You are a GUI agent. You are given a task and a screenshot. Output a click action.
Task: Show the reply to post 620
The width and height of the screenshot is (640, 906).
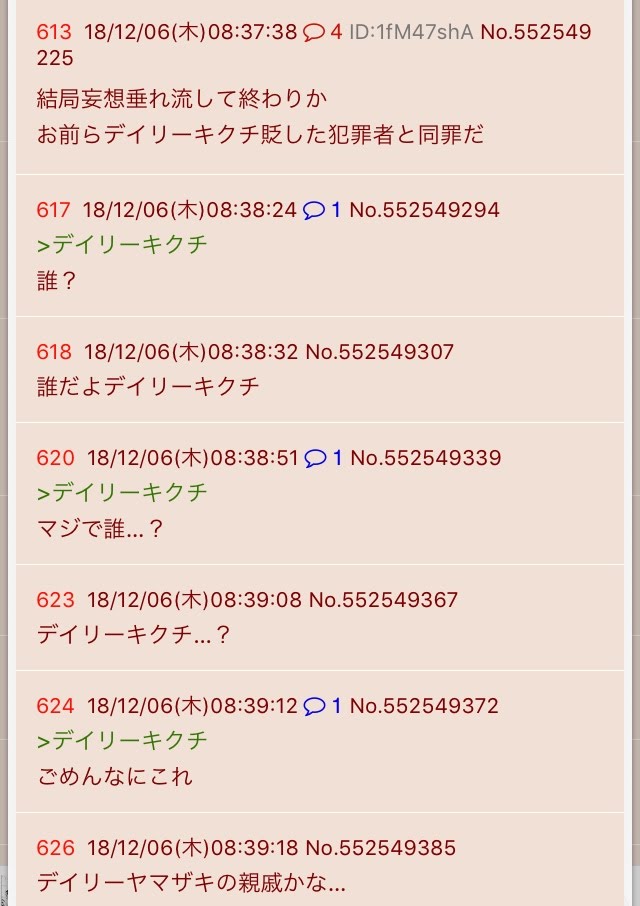[323, 458]
